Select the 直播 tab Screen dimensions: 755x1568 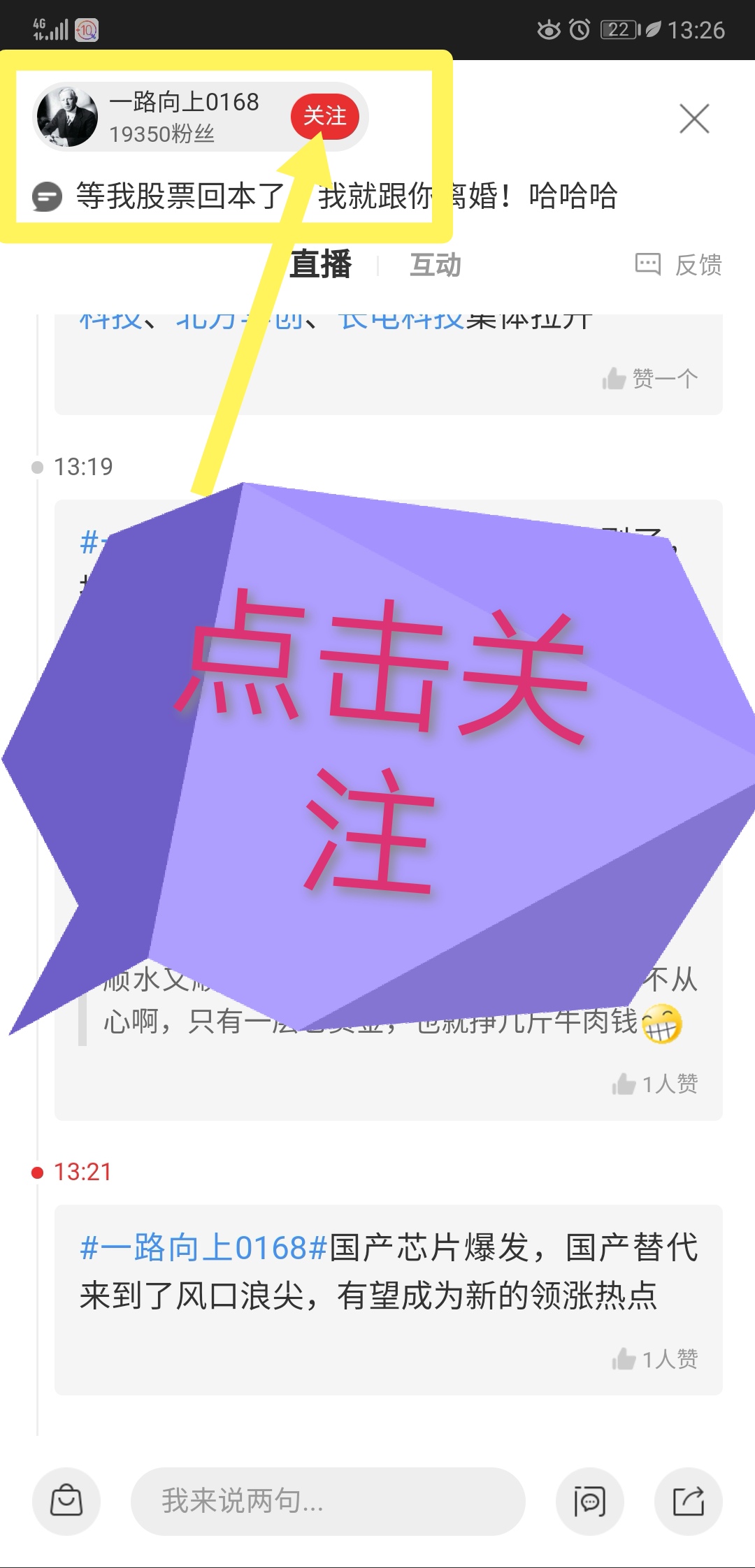click(x=320, y=264)
